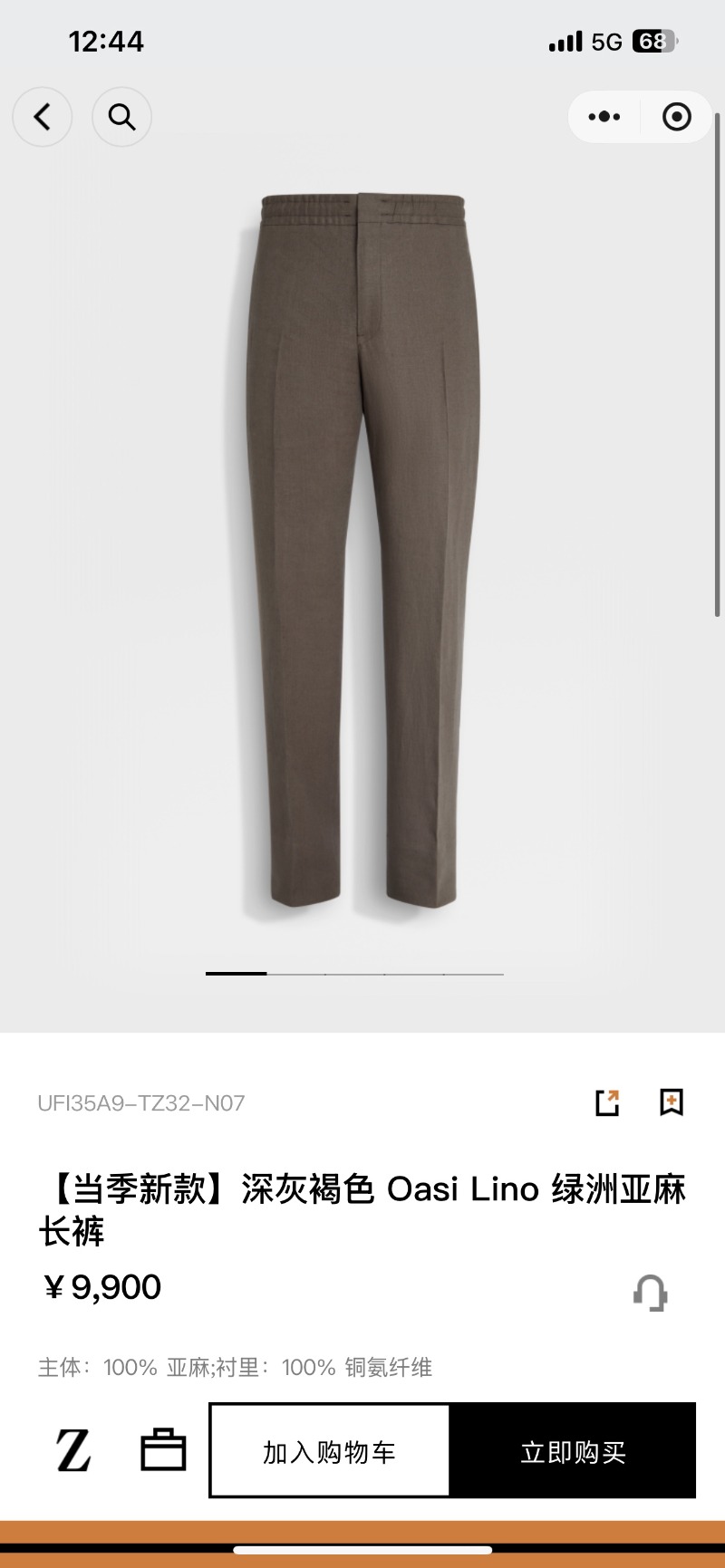Contact customer service via headset icon

point(650,1293)
